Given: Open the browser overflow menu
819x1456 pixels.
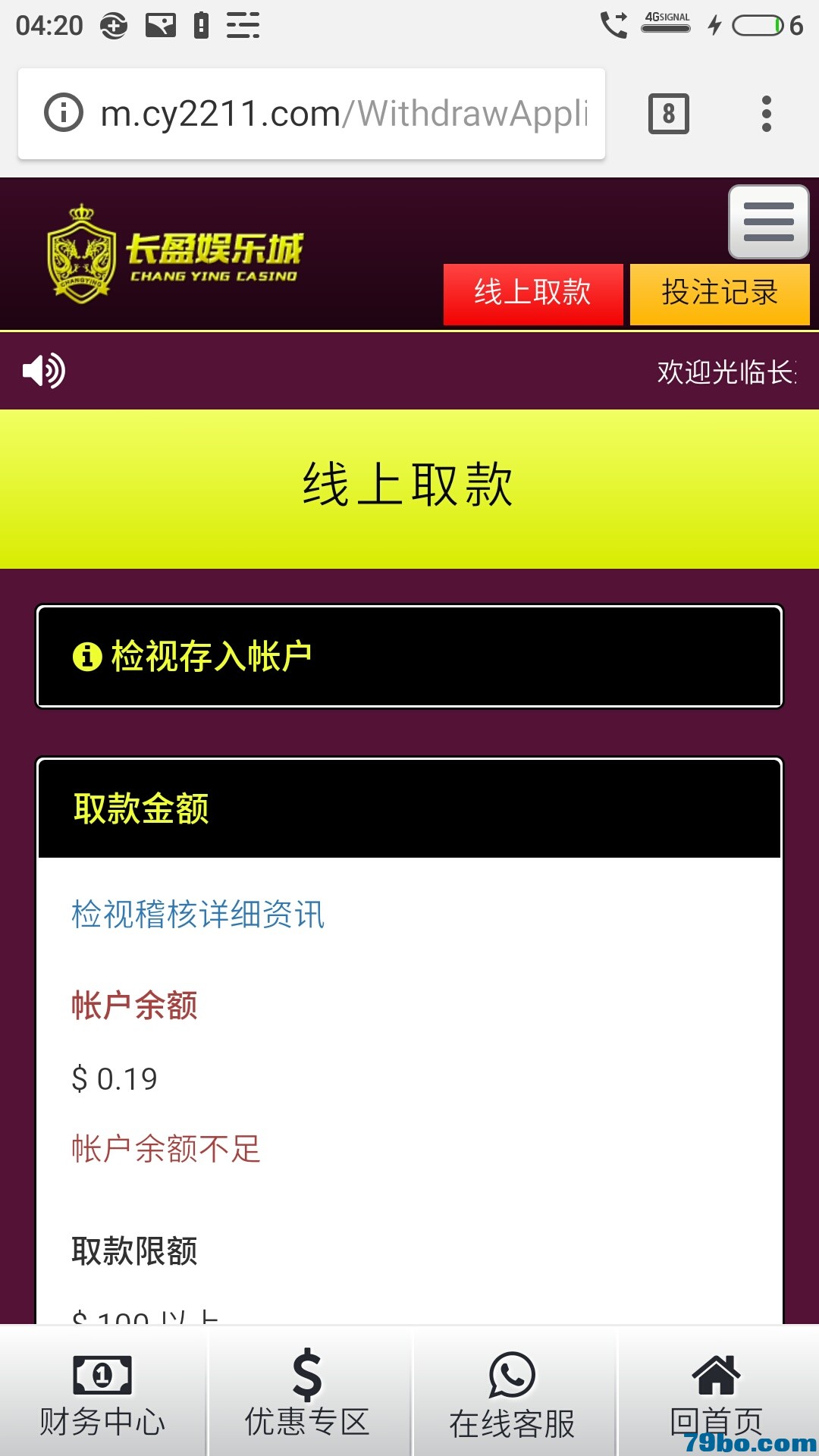Looking at the screenshot, I should click(x=767, y=114).
